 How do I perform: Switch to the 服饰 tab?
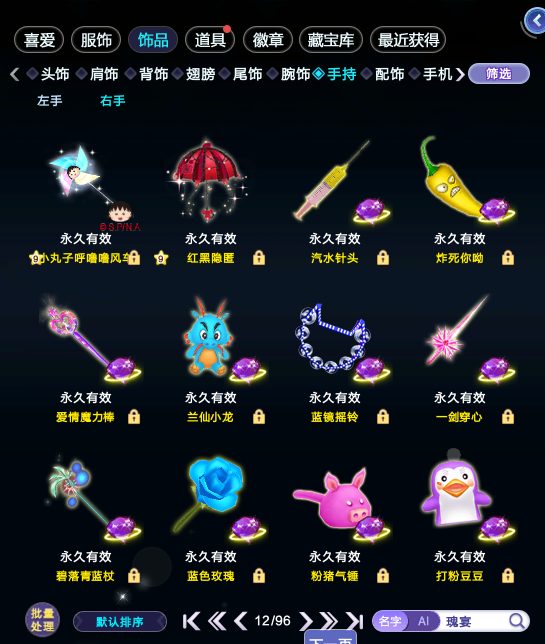click(96, 40)
